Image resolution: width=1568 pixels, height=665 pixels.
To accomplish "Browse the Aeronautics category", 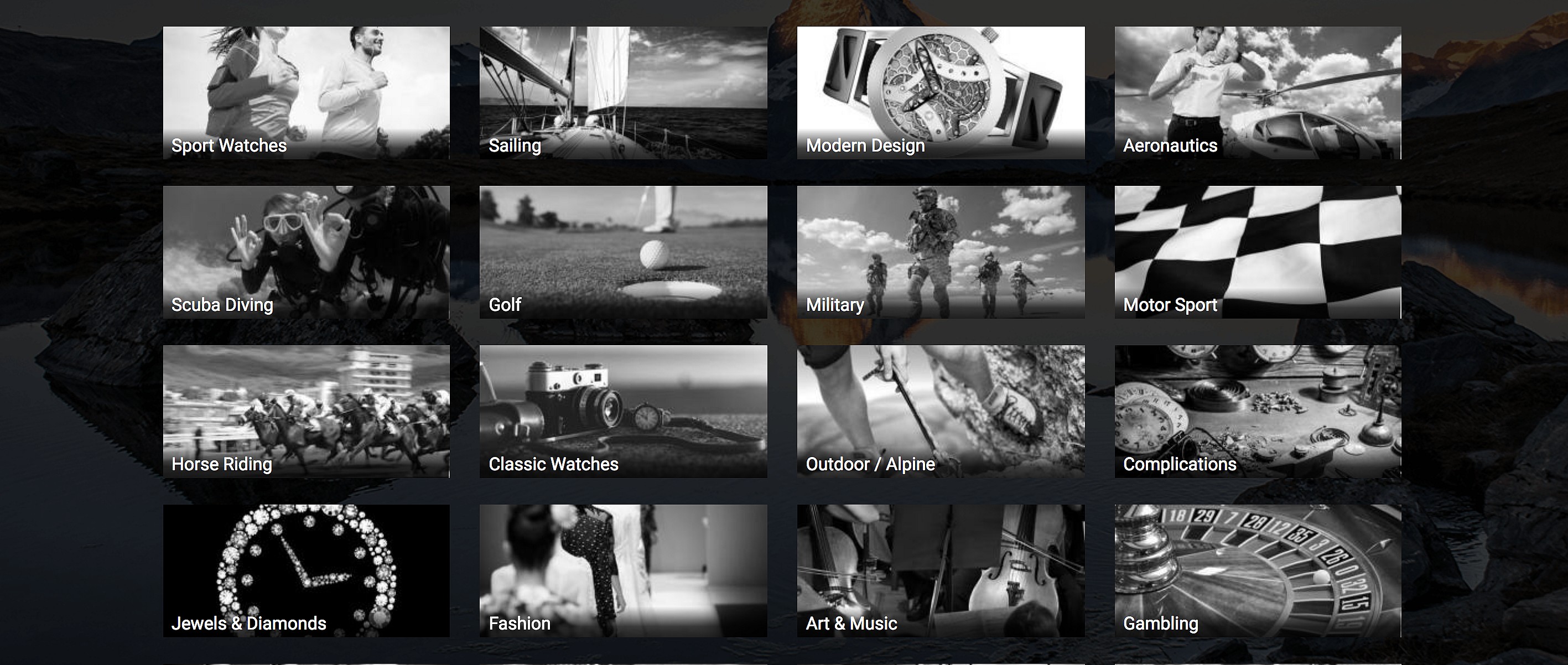I will click(x=1258, y=93).
